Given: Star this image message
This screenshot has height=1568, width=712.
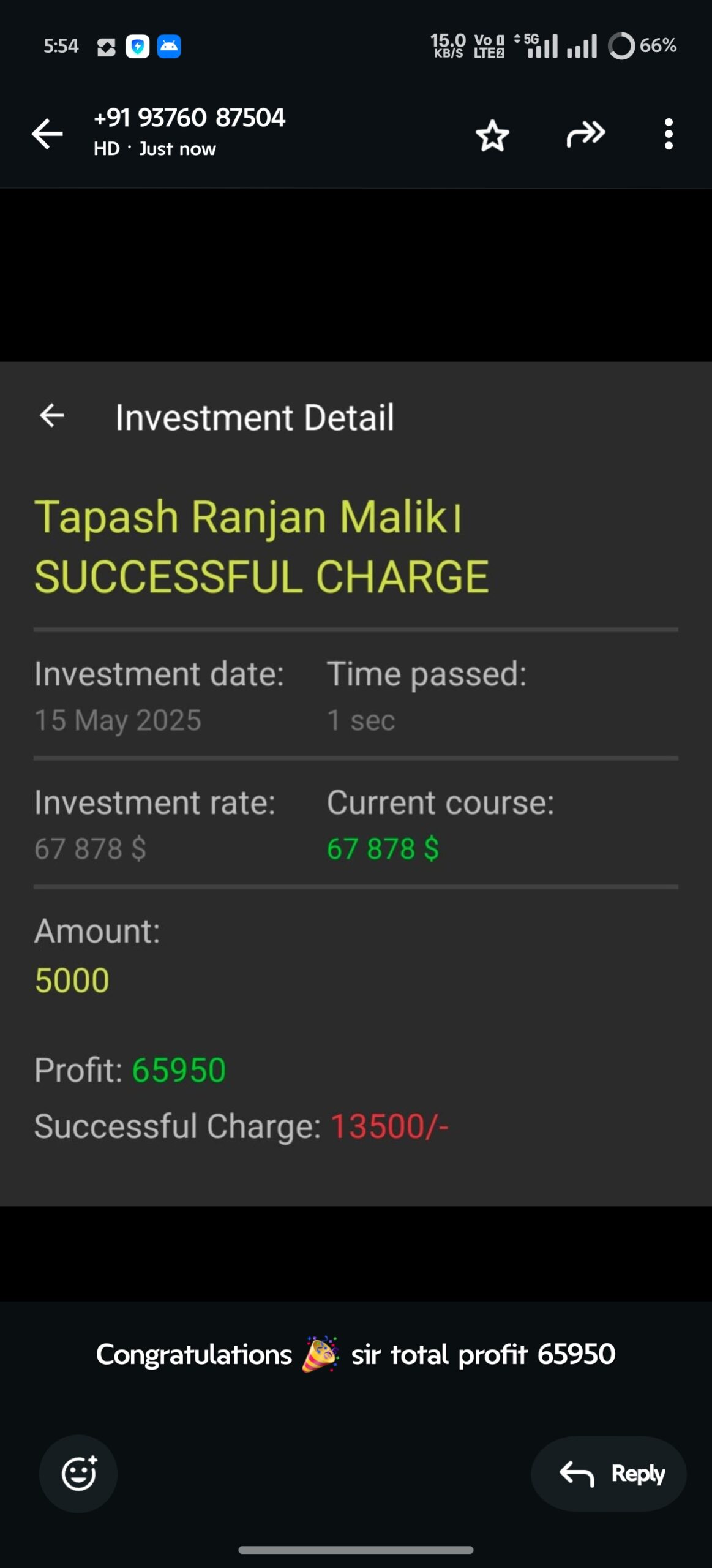Looking at the screenshot, I should pos(492,135).
